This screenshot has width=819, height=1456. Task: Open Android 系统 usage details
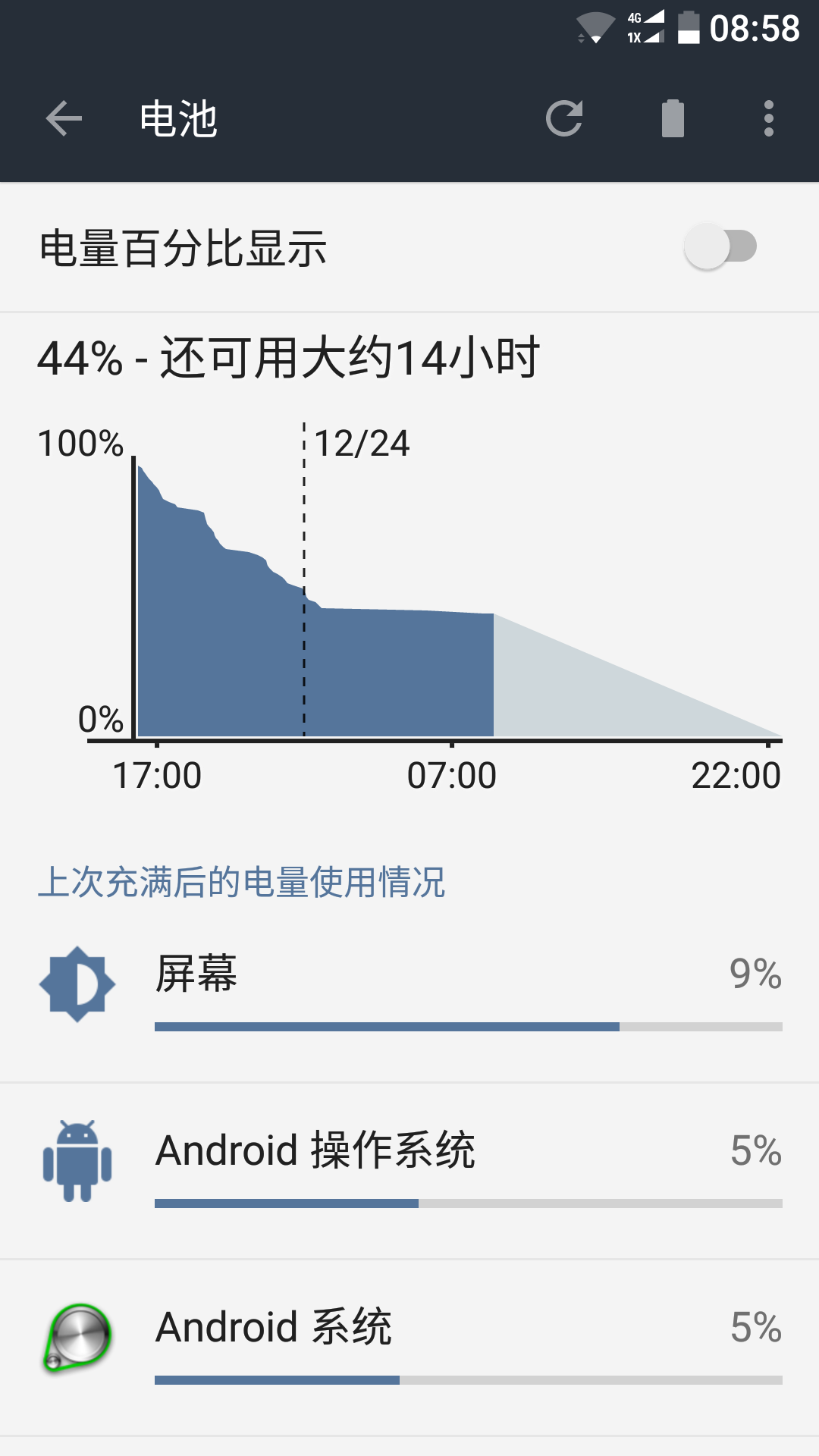click(409, 1348)
